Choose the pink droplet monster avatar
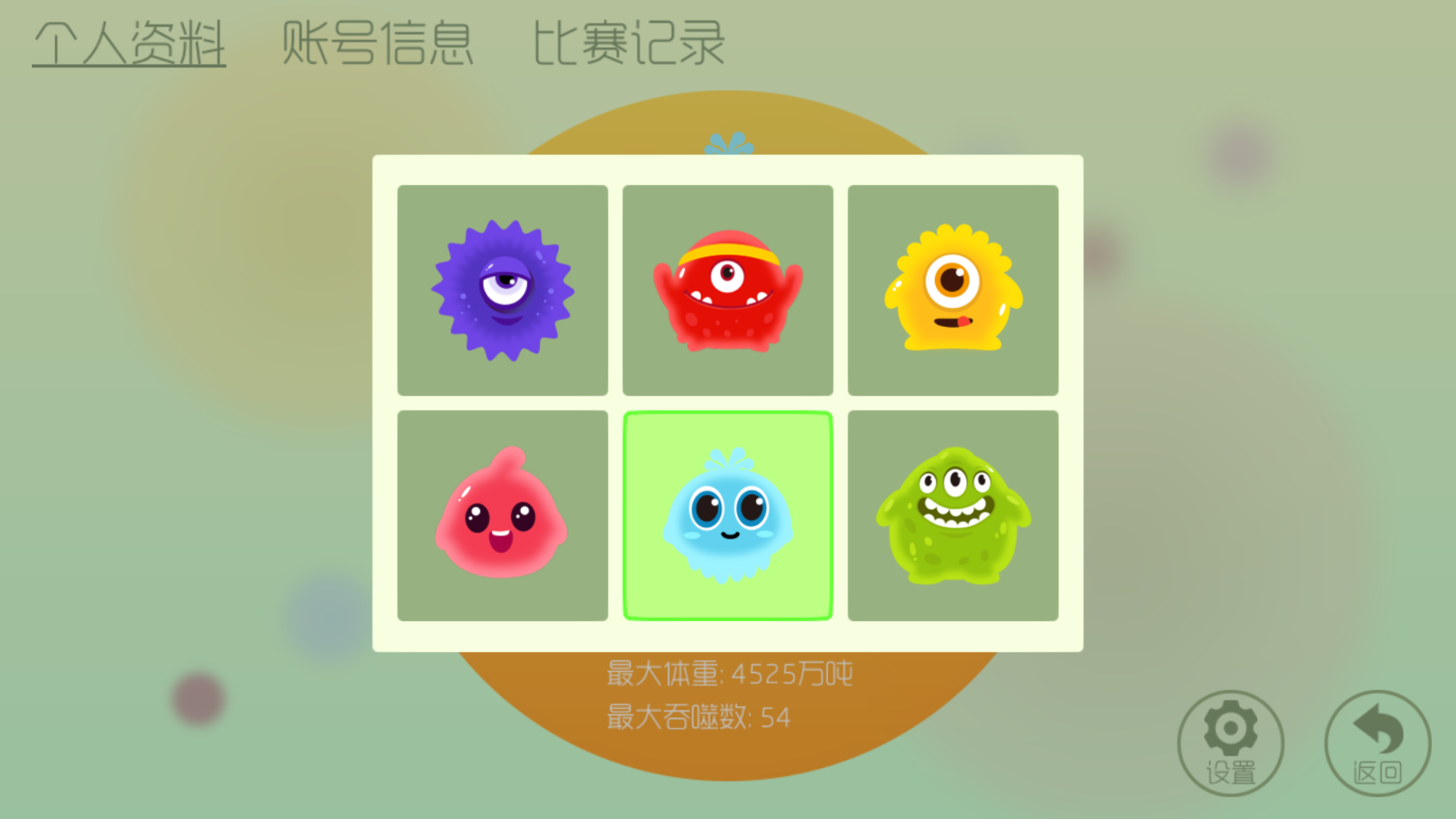The height and width of the screenshot is (819, 1456). pos(502,515)
